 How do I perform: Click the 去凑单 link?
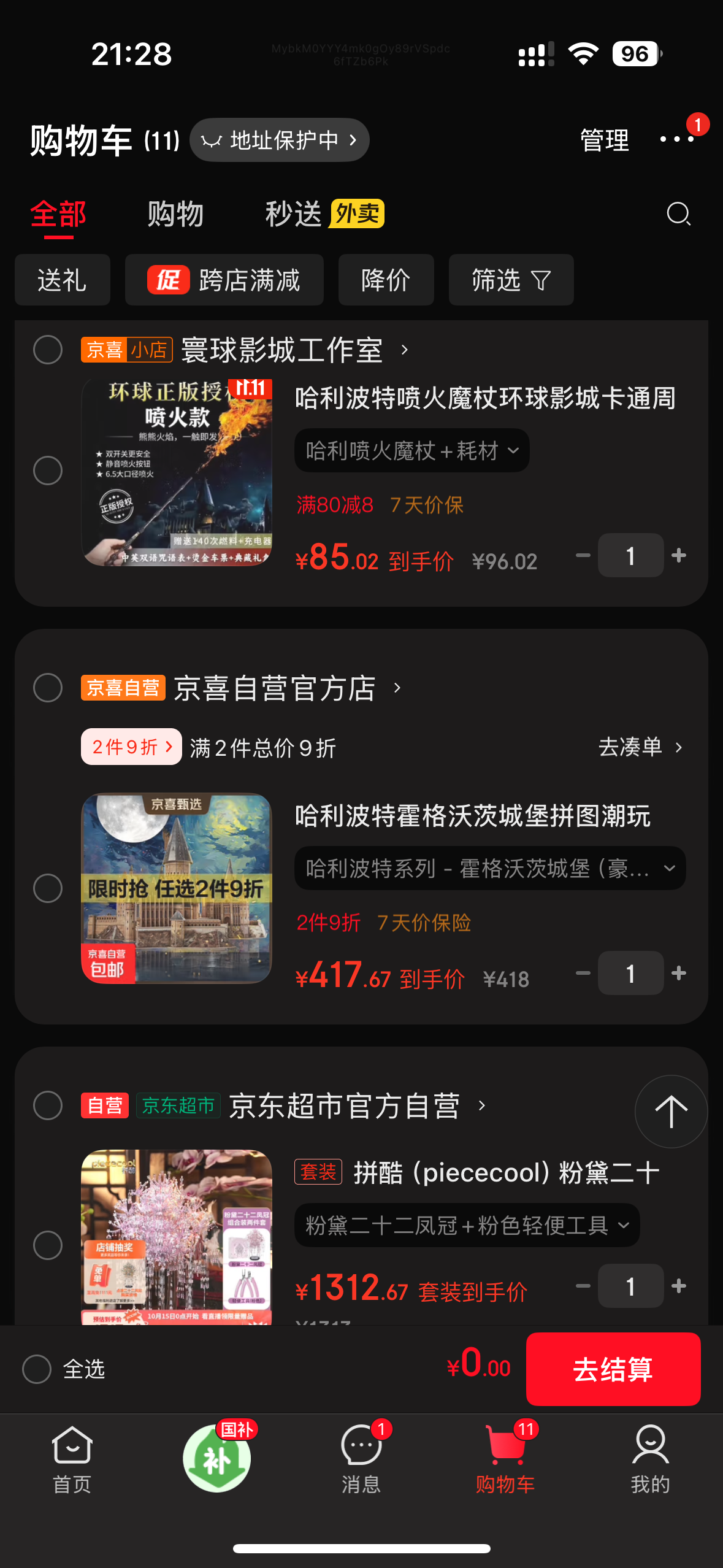click(x=640, y=747)
